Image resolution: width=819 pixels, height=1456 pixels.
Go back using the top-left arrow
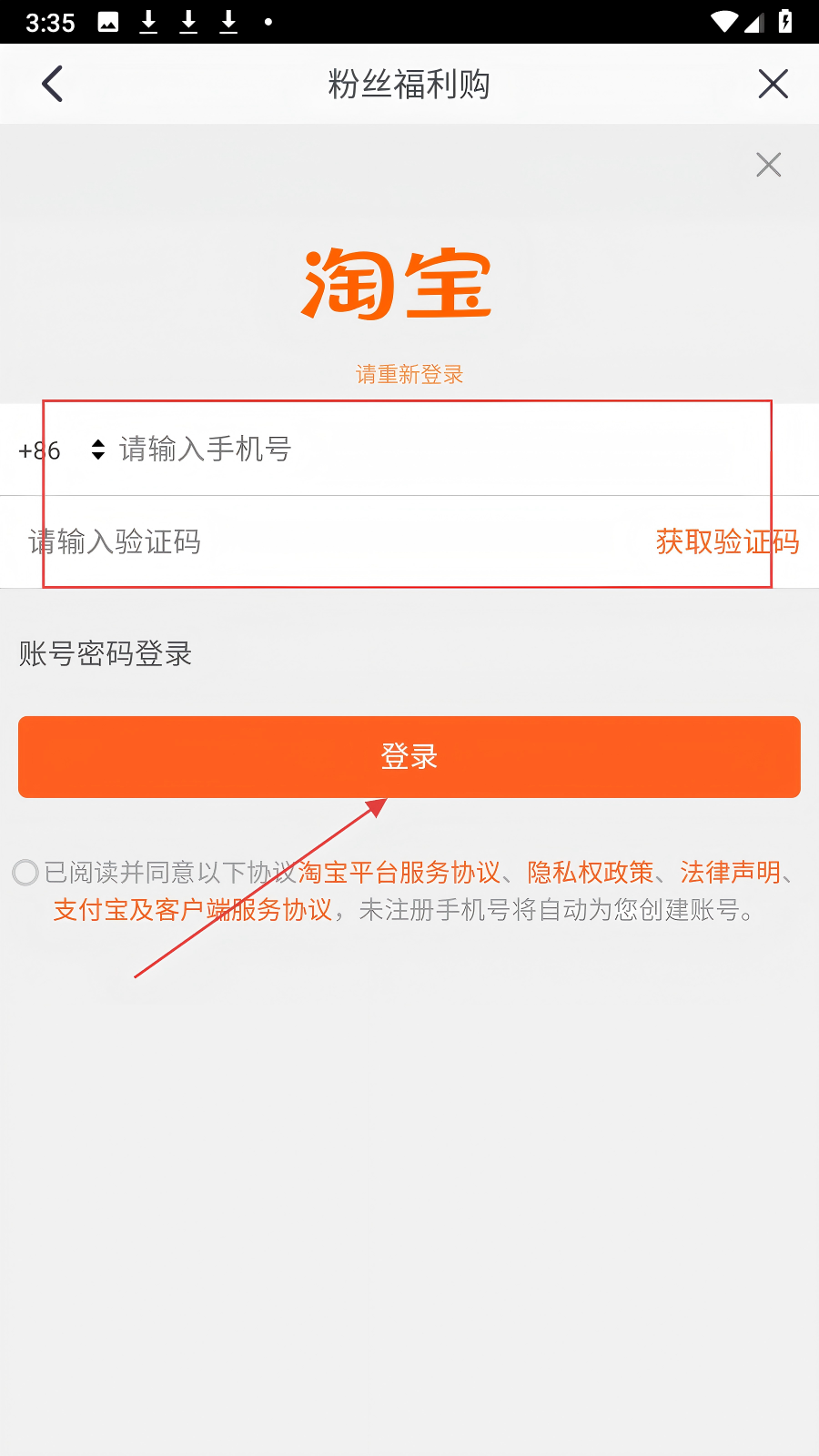click(53, 84)
